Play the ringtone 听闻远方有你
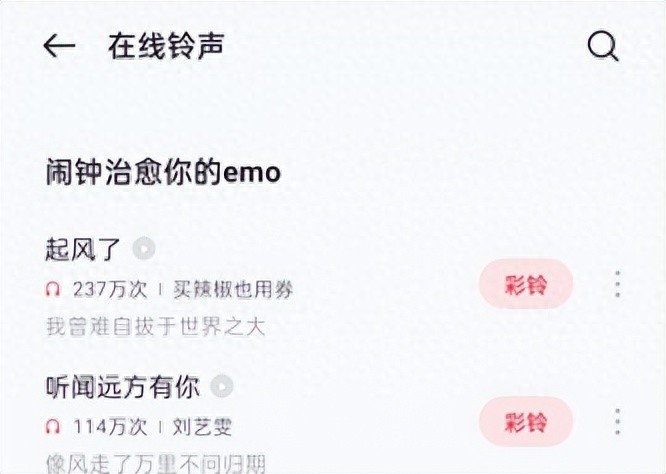The width and height of the screenshot is (666, 474). click(222, 387)
